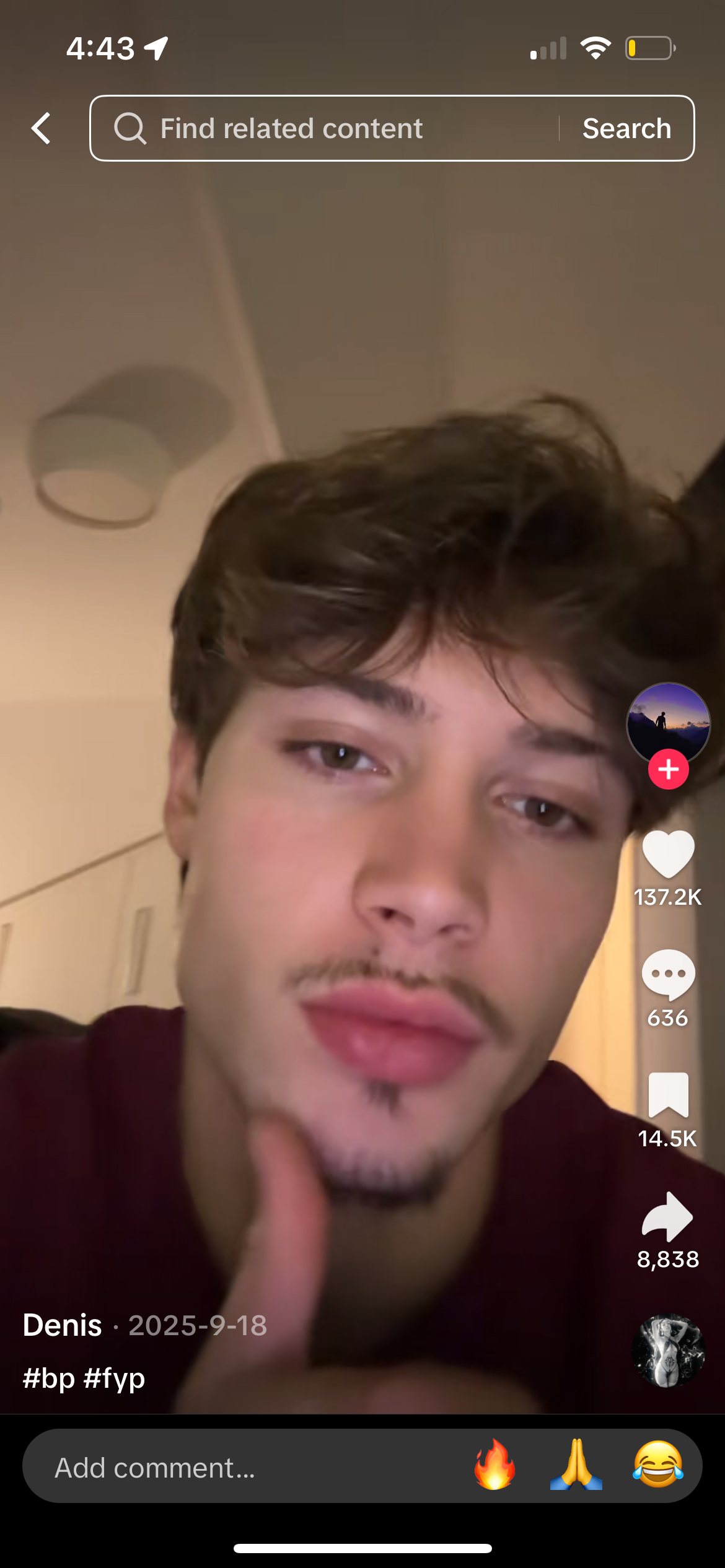Share this video via the arrow icon
Screen dimensions: 725x1568
(668, 1216)
